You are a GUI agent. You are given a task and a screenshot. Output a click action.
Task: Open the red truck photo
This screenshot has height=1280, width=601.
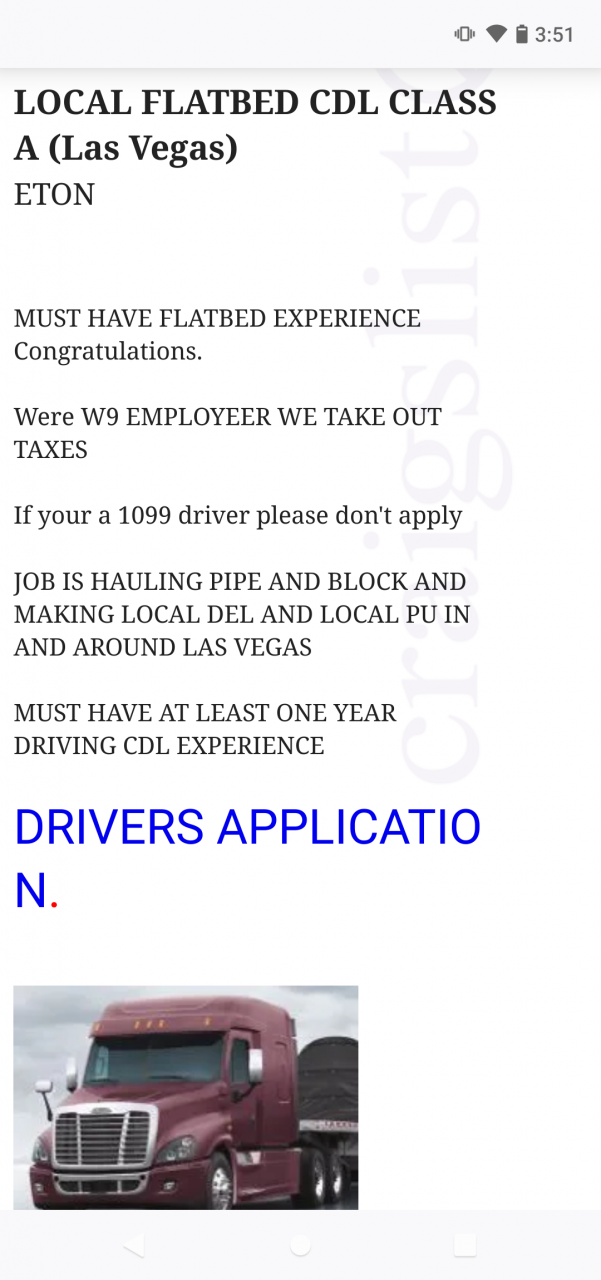coord(186,1097)
